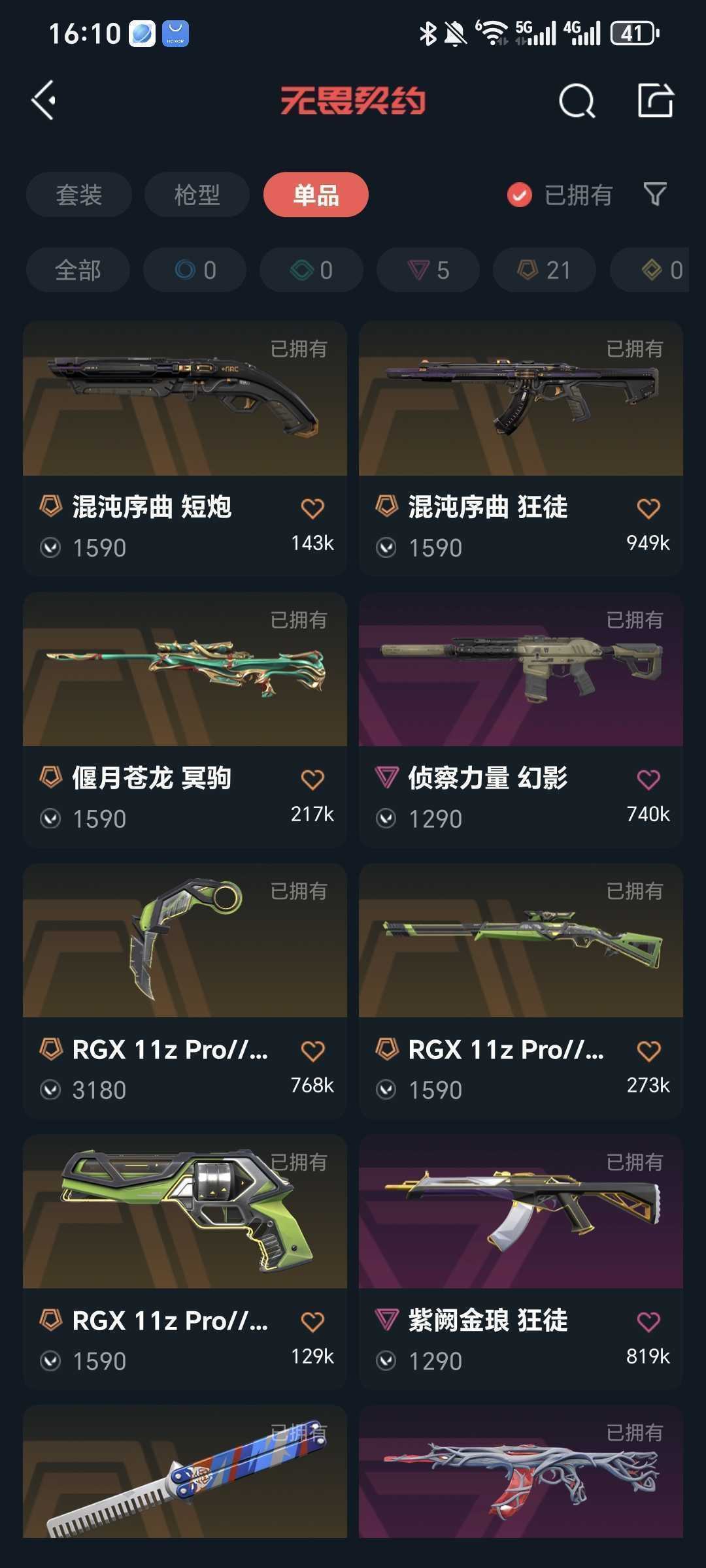Like the RGX 11z Pro skin with 129k
Viewport: 706px width, 1568px height.
click(x=312, y=1322)
